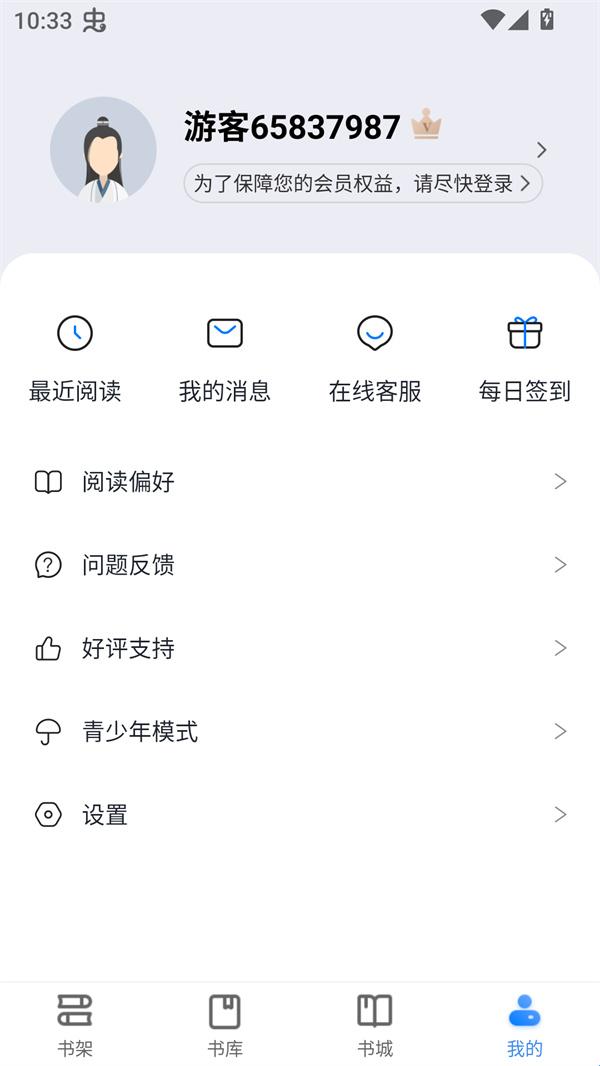The image size is (600, 1066).
Task: Switch to the 书库 tab
Action: click(x=225, y=1024)
